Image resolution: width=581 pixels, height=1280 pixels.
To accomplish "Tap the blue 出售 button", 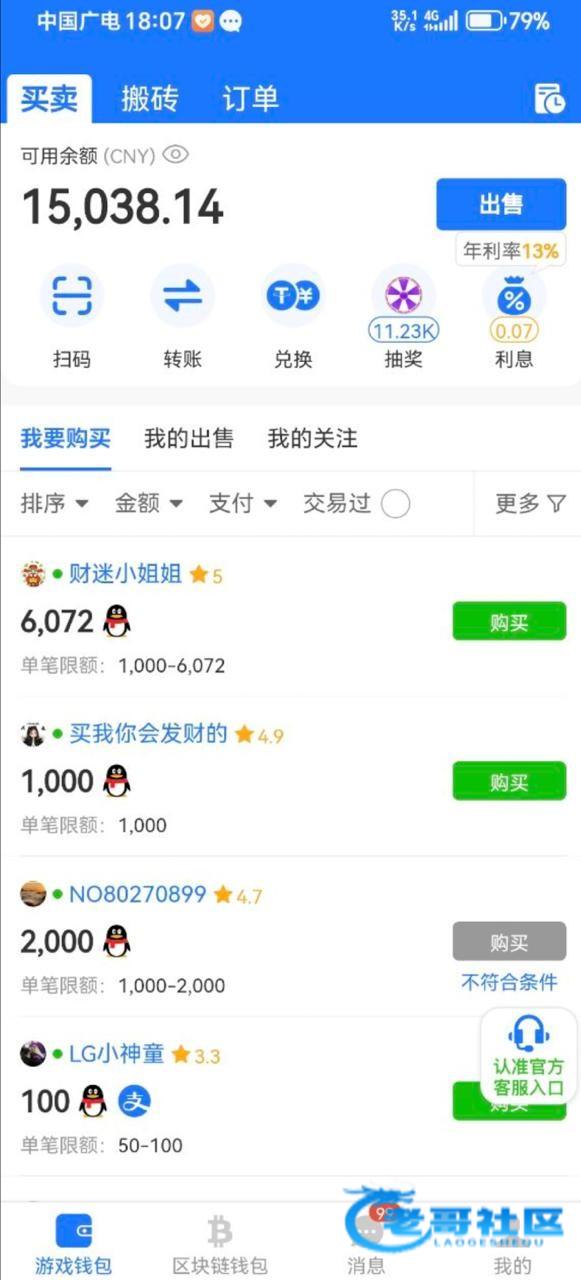I will pyautogui.click(x=501, y=205).
